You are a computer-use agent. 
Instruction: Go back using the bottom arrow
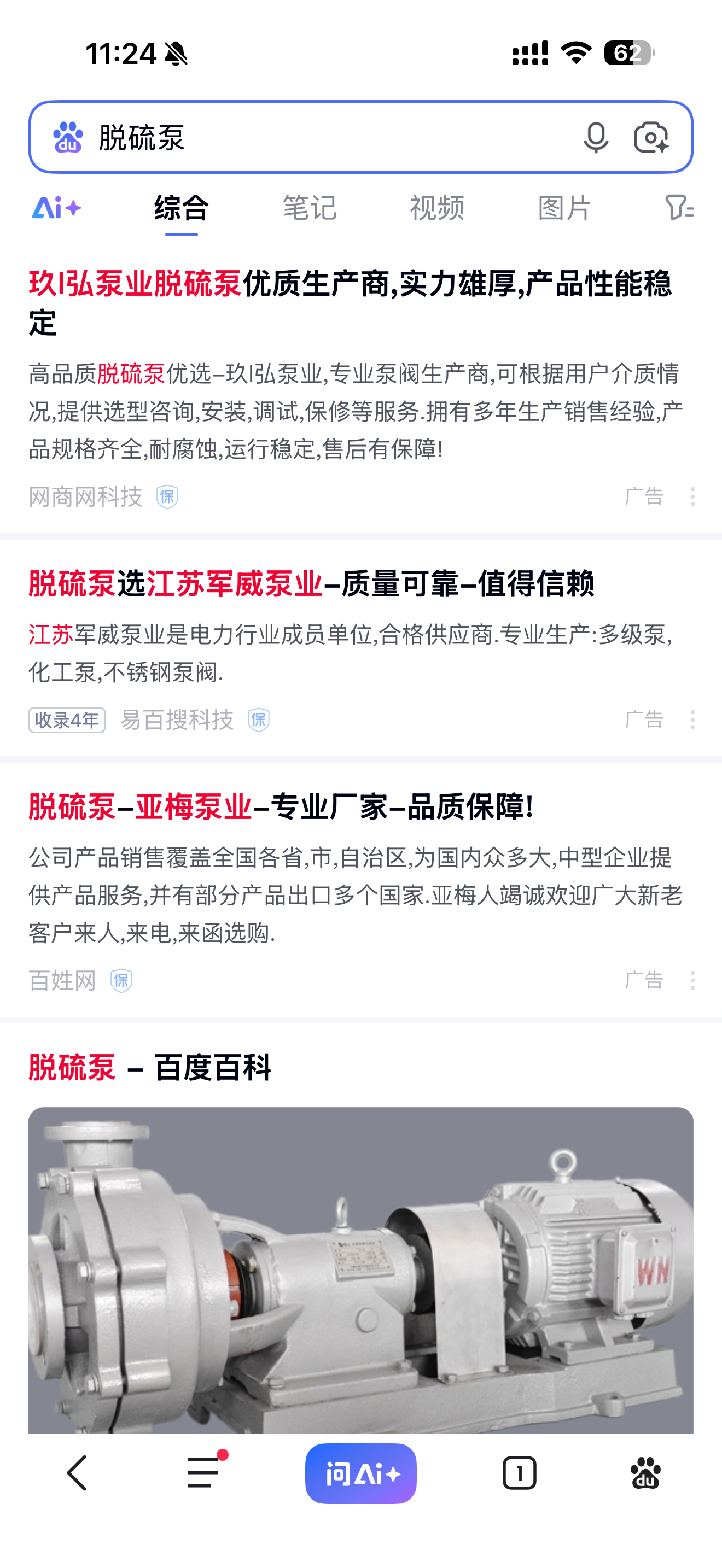[77, 1473]
